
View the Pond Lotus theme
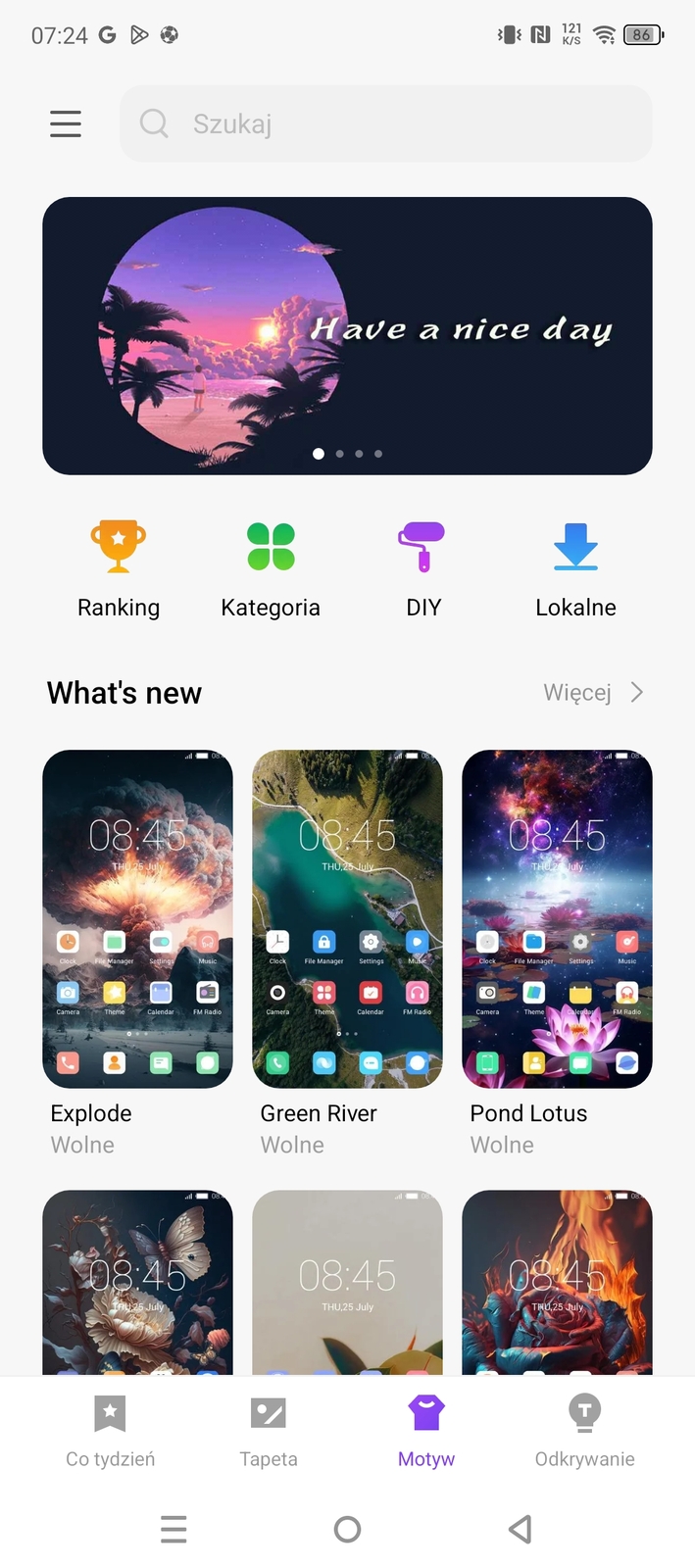click(x=557, y=918)
